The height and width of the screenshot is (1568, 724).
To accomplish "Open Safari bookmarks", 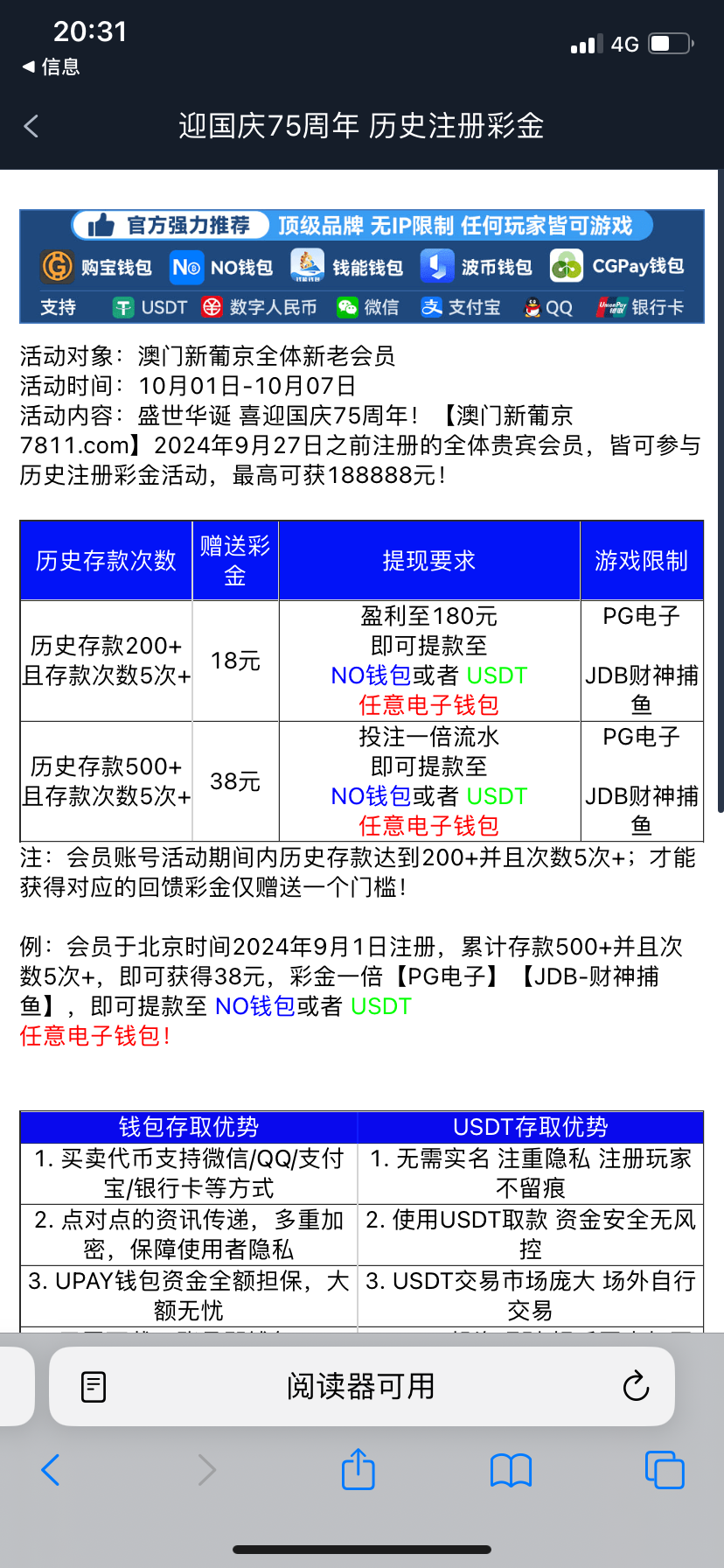I will [512, 1471].
